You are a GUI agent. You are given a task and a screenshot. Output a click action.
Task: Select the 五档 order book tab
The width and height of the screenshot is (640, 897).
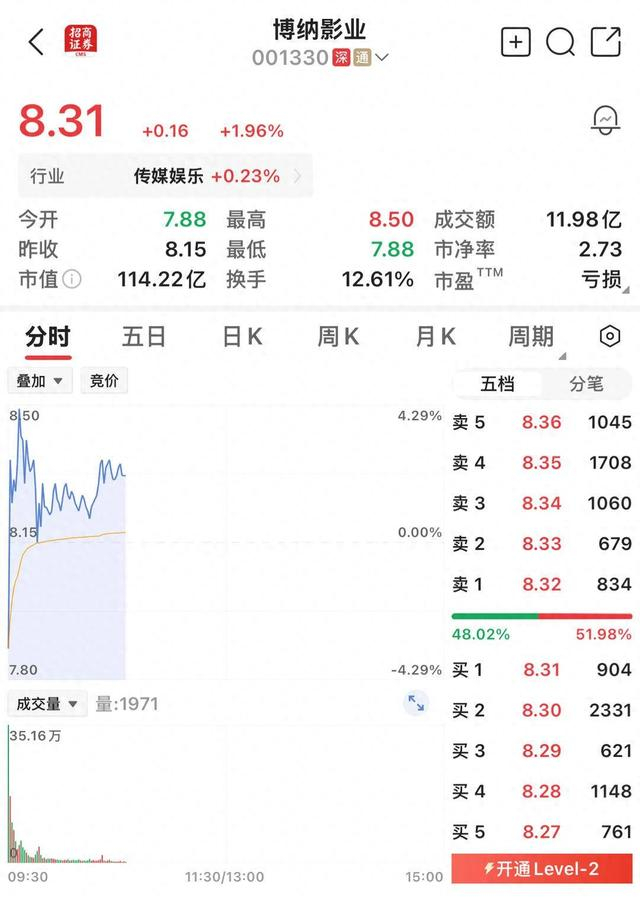(x=497, y=383)
